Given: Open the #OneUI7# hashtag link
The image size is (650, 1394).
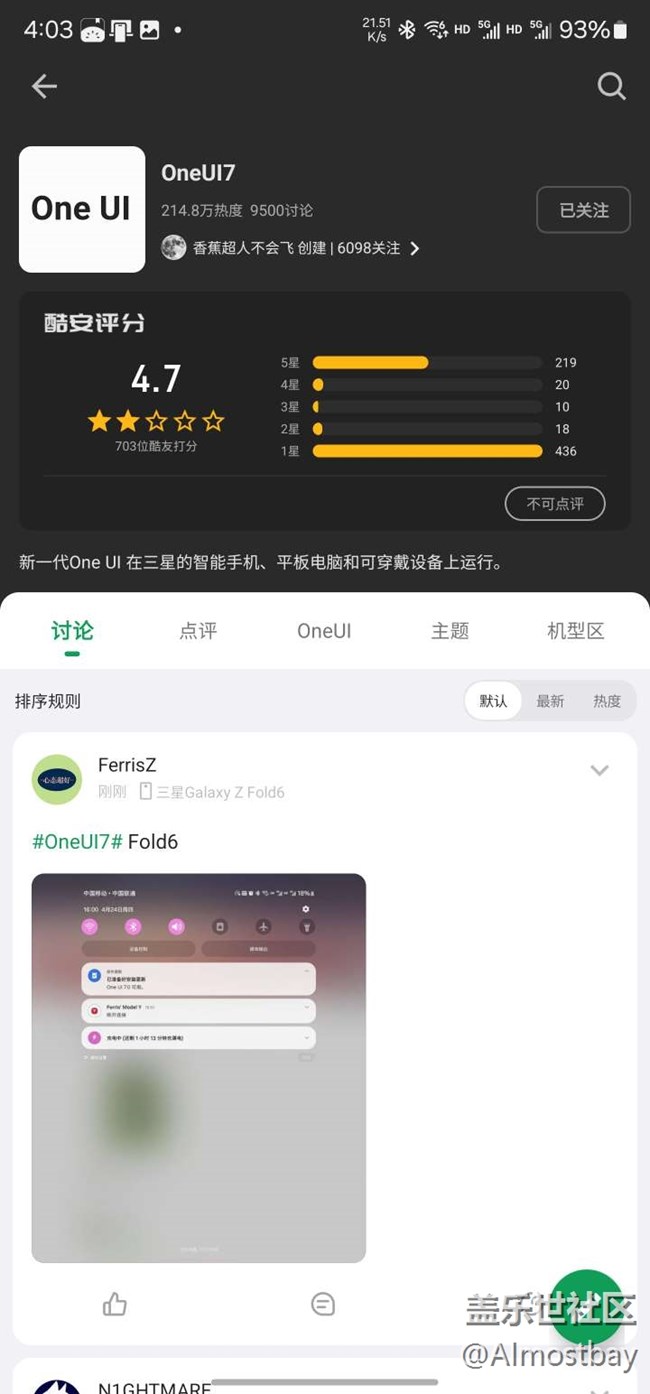Looking at the screenshot, I should (x=77, y=841).
